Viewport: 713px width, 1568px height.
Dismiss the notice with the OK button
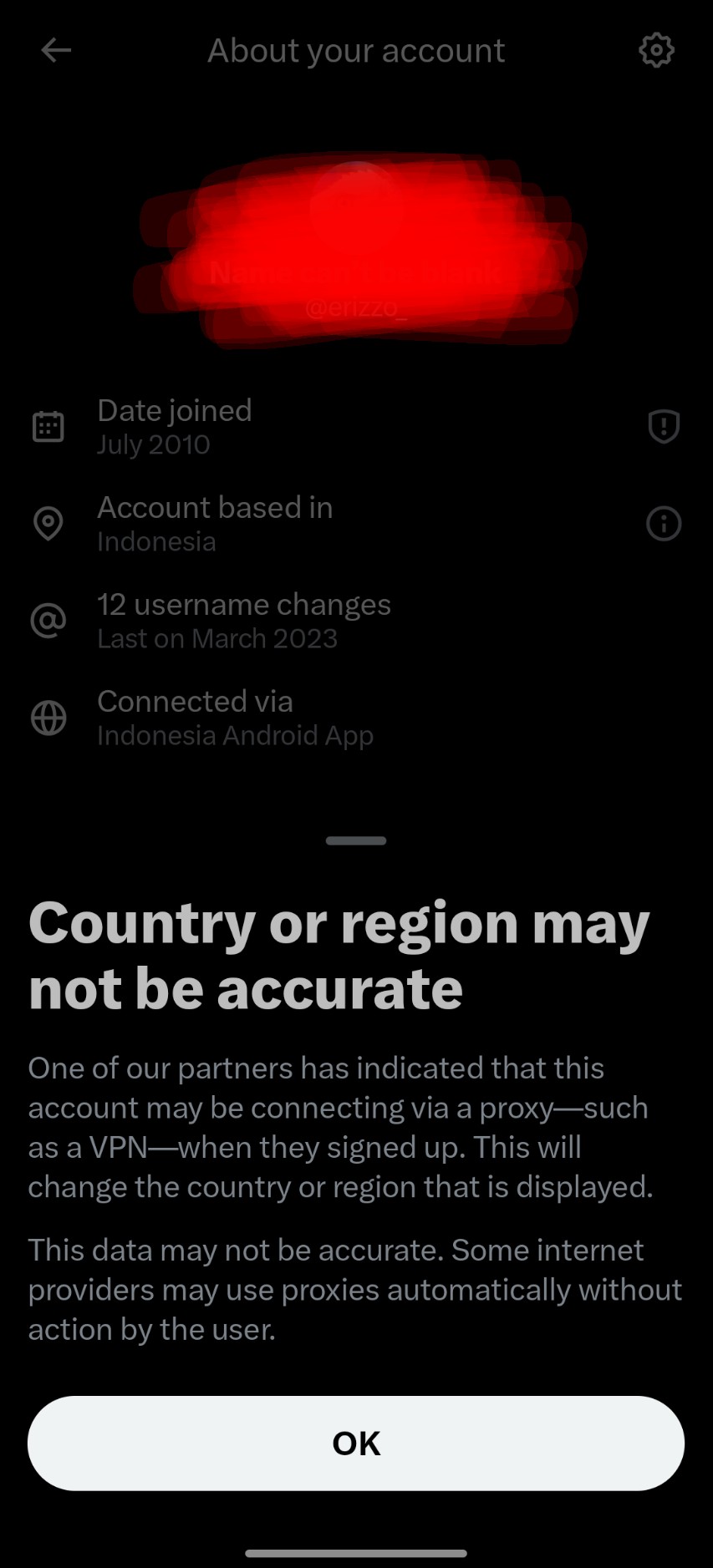[x=356, y=1443]
